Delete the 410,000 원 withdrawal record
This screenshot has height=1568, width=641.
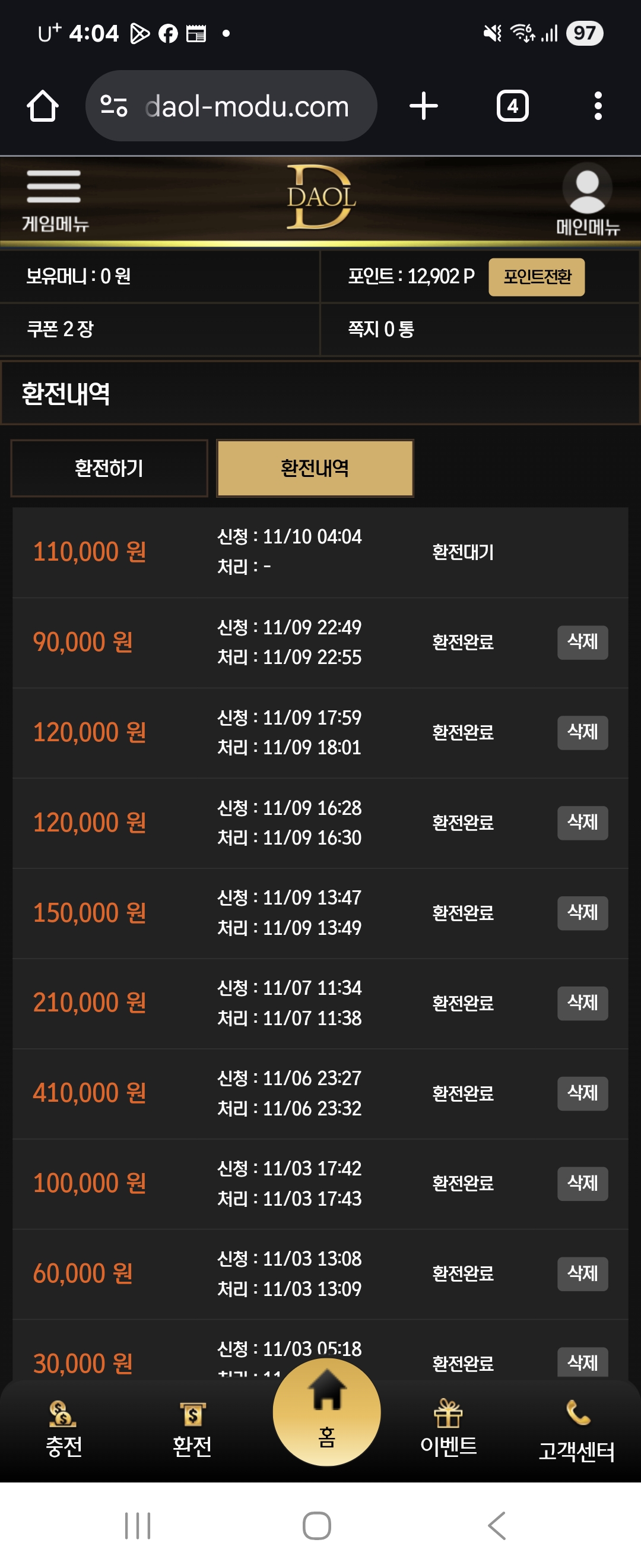[x=582, y=1093]
